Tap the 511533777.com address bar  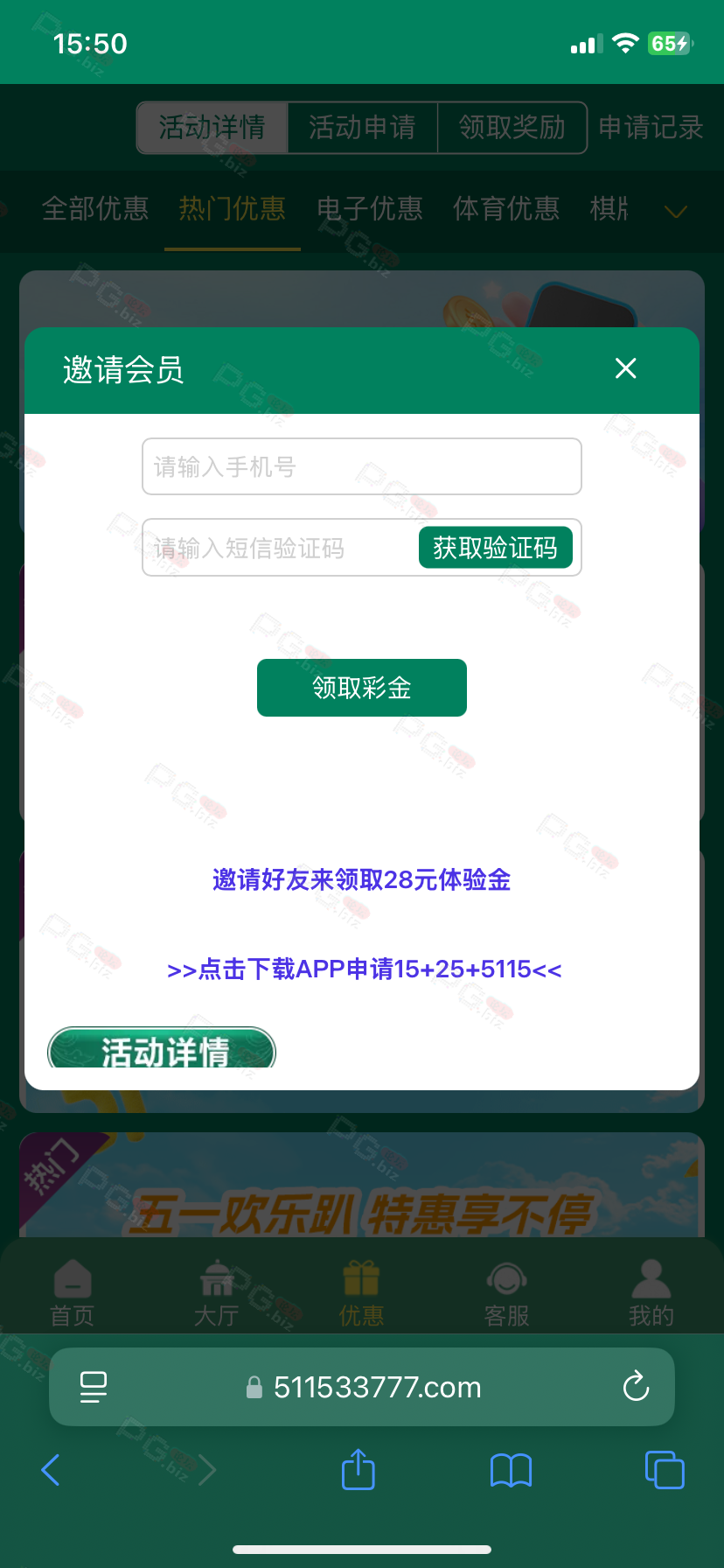coord(362,1387)
